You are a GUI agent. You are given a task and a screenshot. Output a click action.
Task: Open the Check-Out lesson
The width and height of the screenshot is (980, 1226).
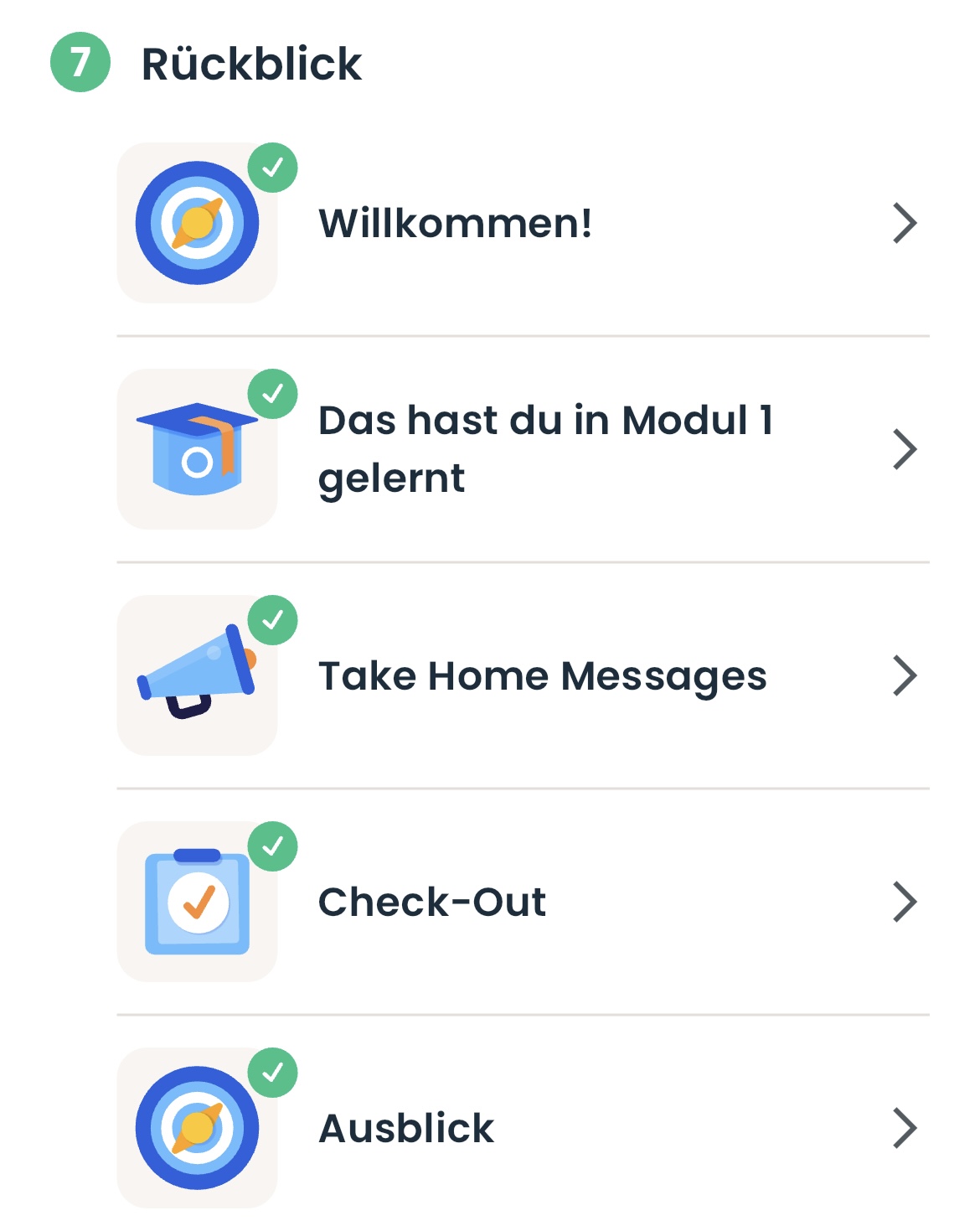pos(432,903)
